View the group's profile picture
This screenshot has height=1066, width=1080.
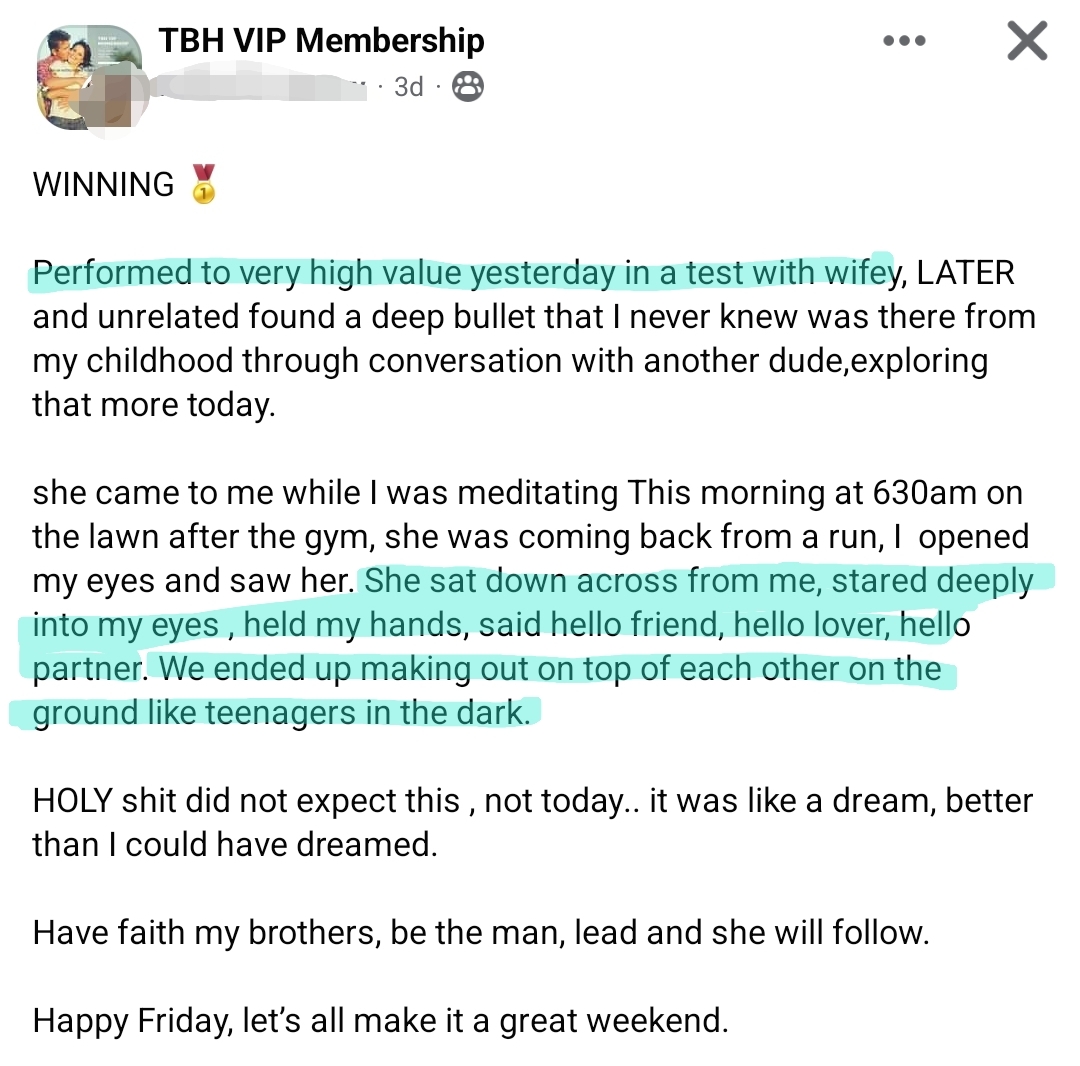tap(89, 79)
